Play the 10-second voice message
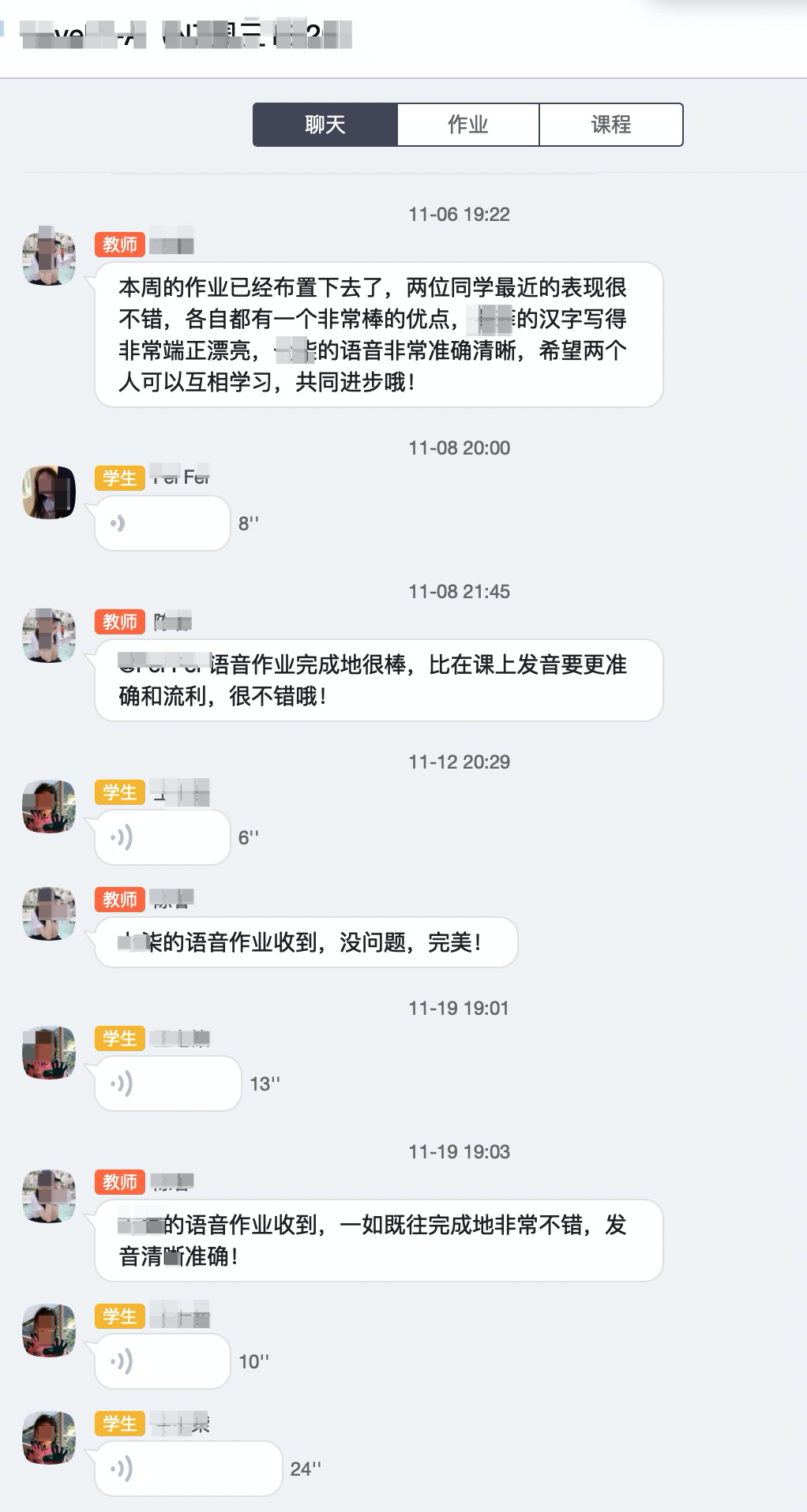The image size is (807, 1512). tap(162, 1361)
